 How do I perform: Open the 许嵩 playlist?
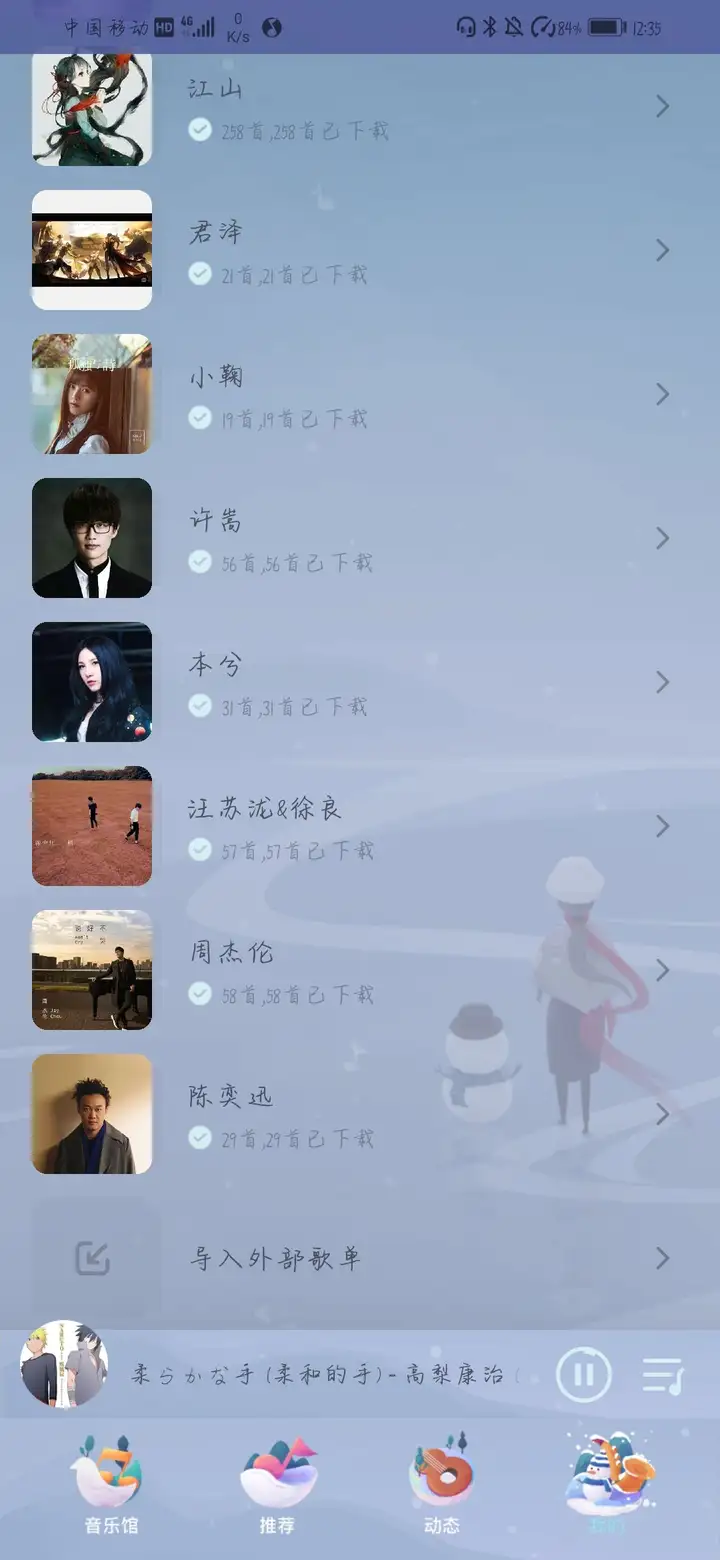coord(360,538)
